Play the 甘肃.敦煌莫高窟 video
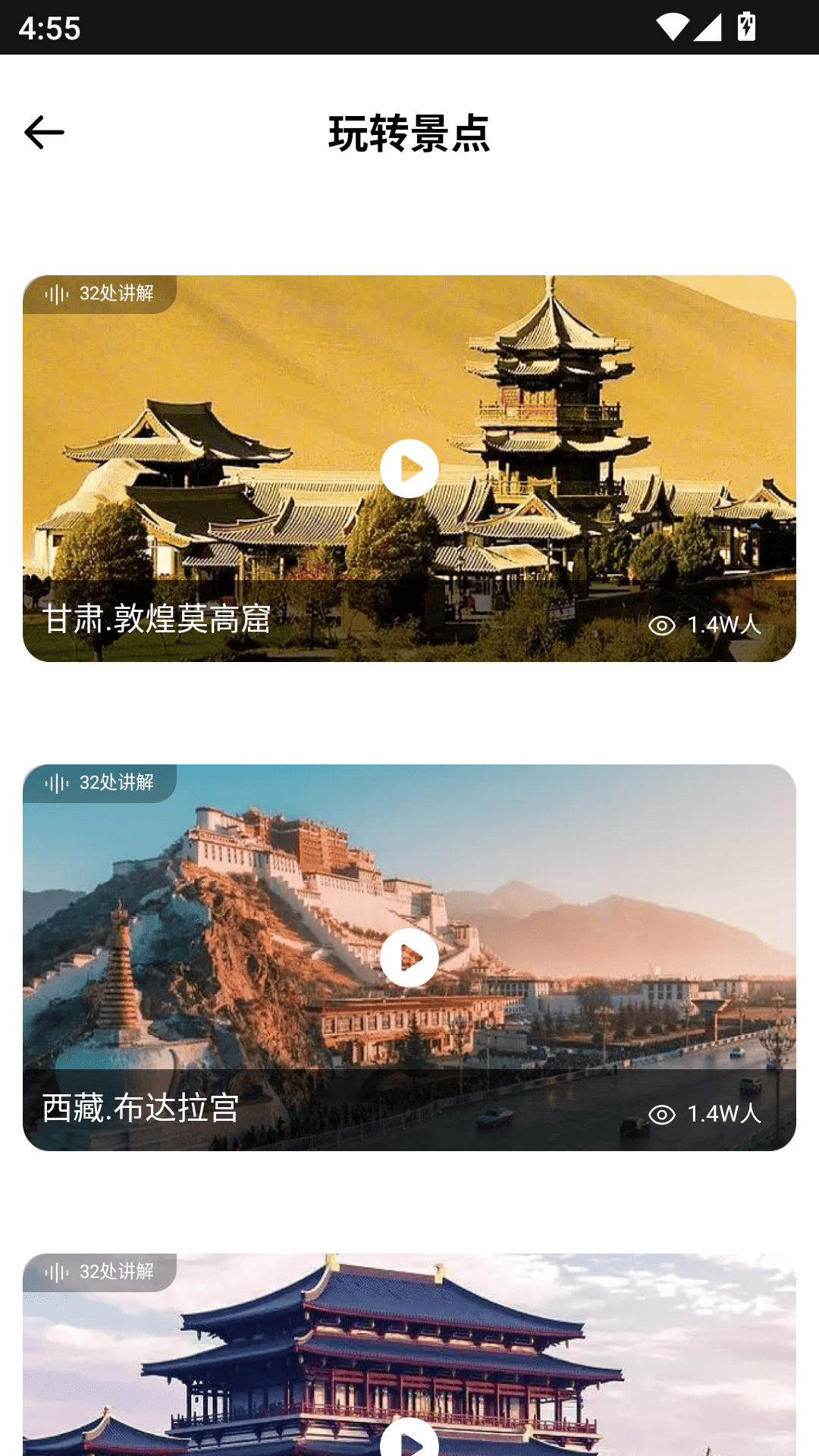 (409, 469)
